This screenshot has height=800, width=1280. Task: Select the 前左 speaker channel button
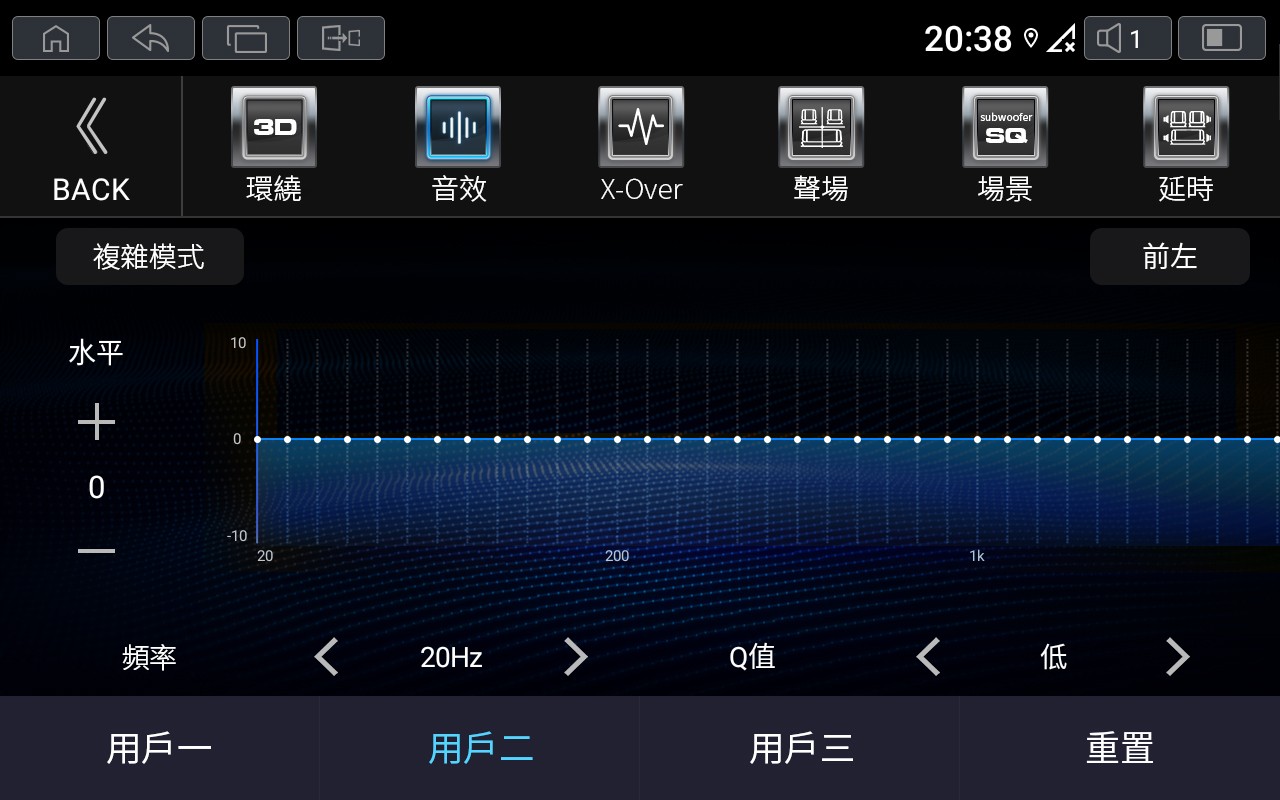pyautogui.click(x=1170, y=257)
